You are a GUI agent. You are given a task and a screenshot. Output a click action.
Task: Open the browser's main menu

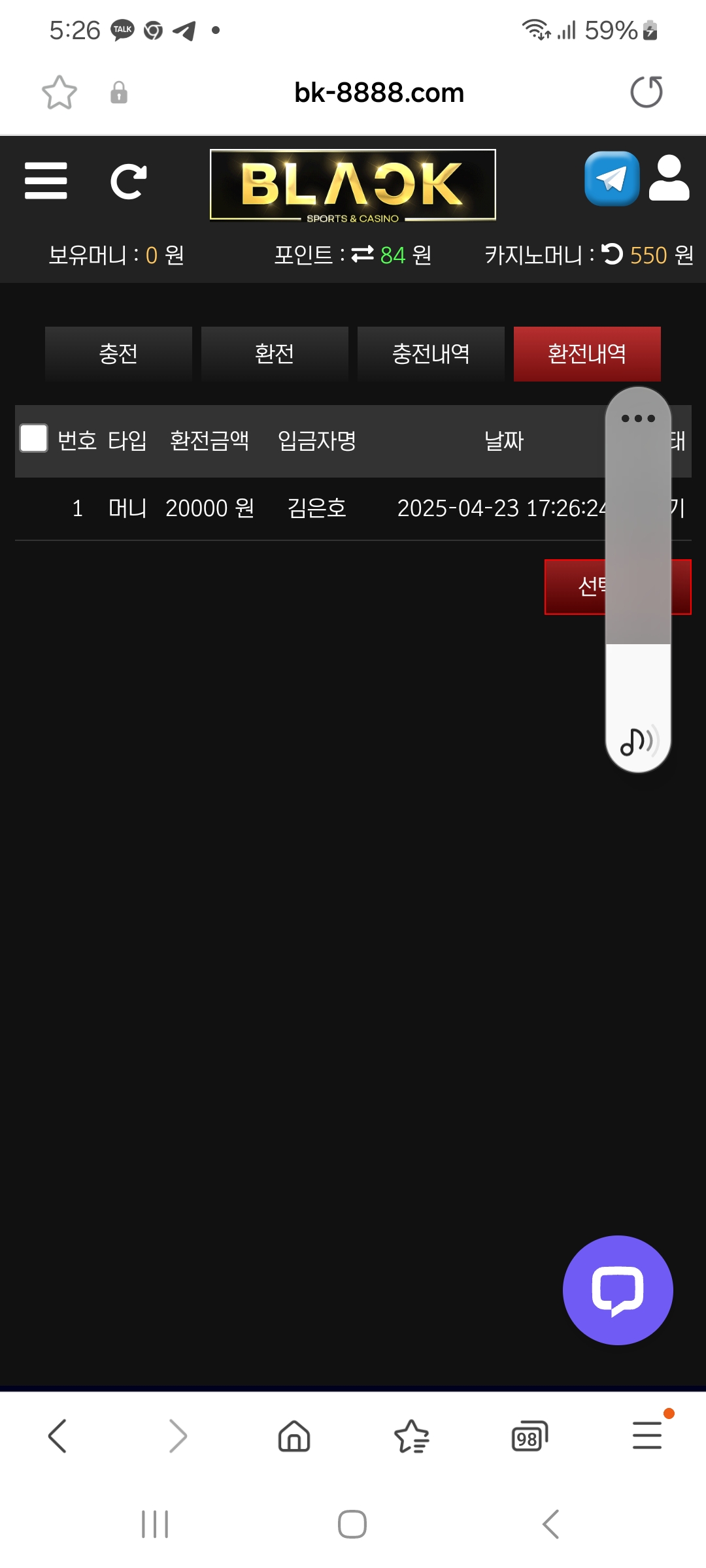(x=647, y=1436)
